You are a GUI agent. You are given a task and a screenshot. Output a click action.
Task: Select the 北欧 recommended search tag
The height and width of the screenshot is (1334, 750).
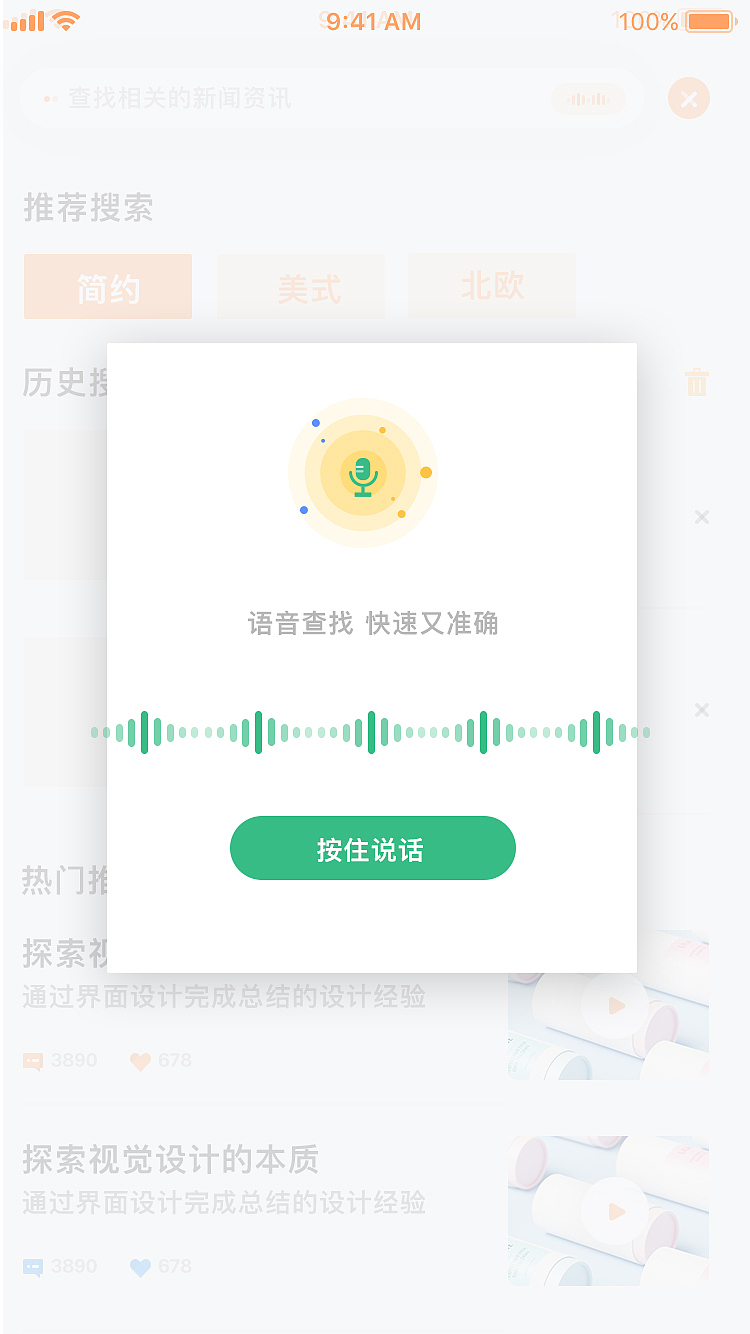click(491, 286)
